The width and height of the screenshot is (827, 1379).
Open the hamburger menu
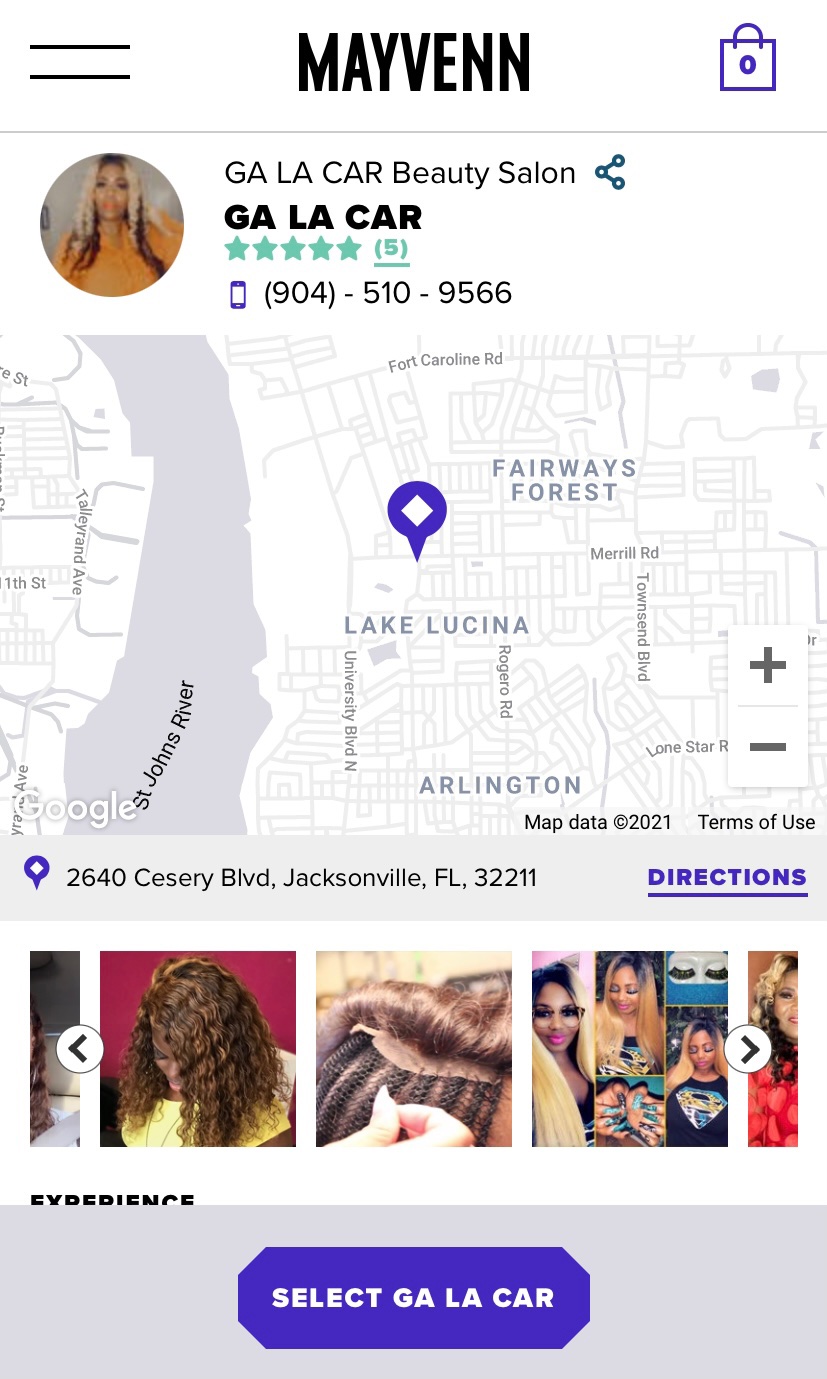80,62
